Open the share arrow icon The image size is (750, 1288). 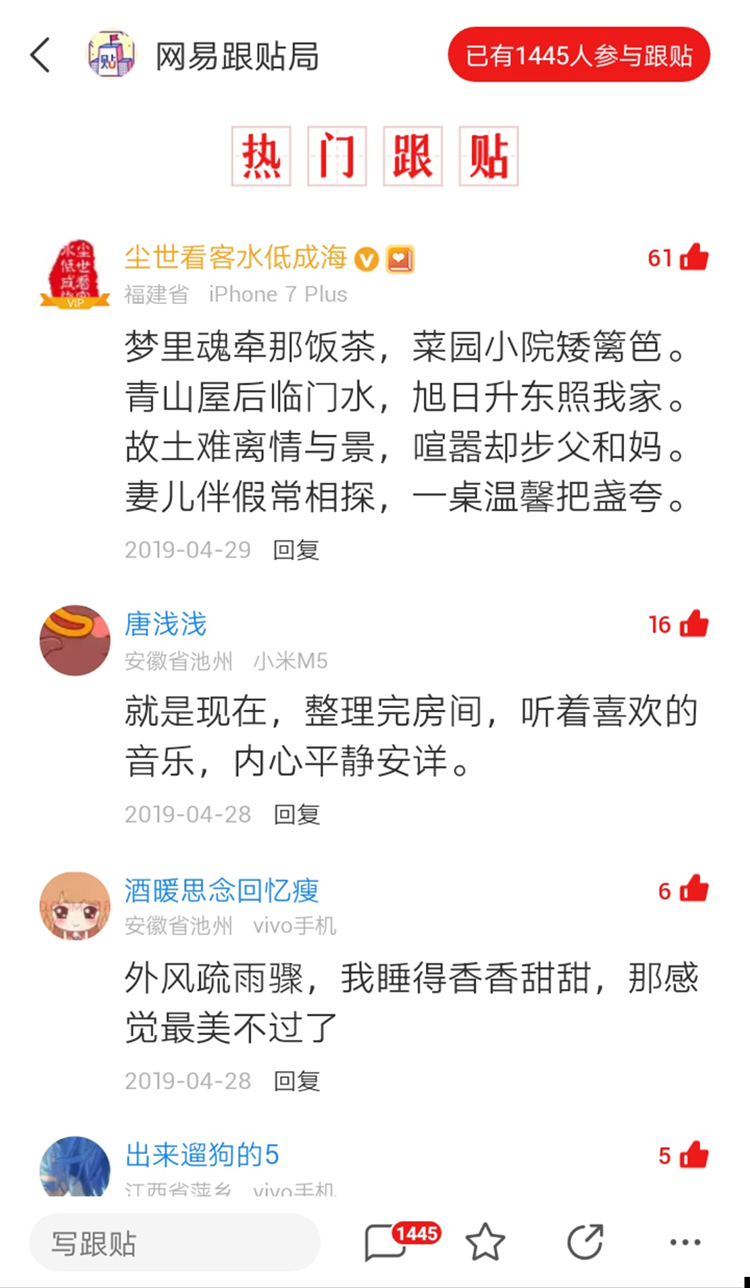(586, 1241)
